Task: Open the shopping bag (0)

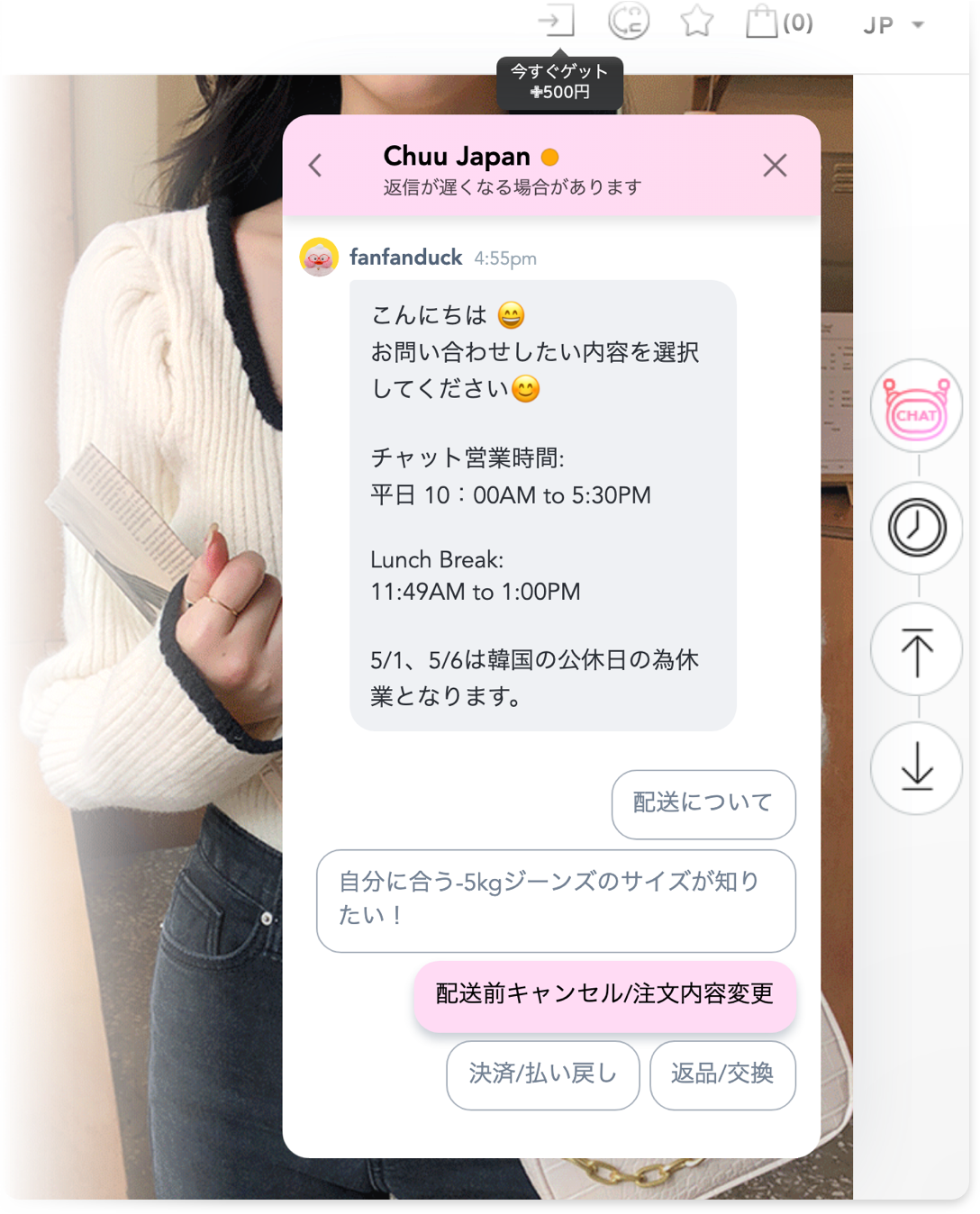Action: coord(779,23)
